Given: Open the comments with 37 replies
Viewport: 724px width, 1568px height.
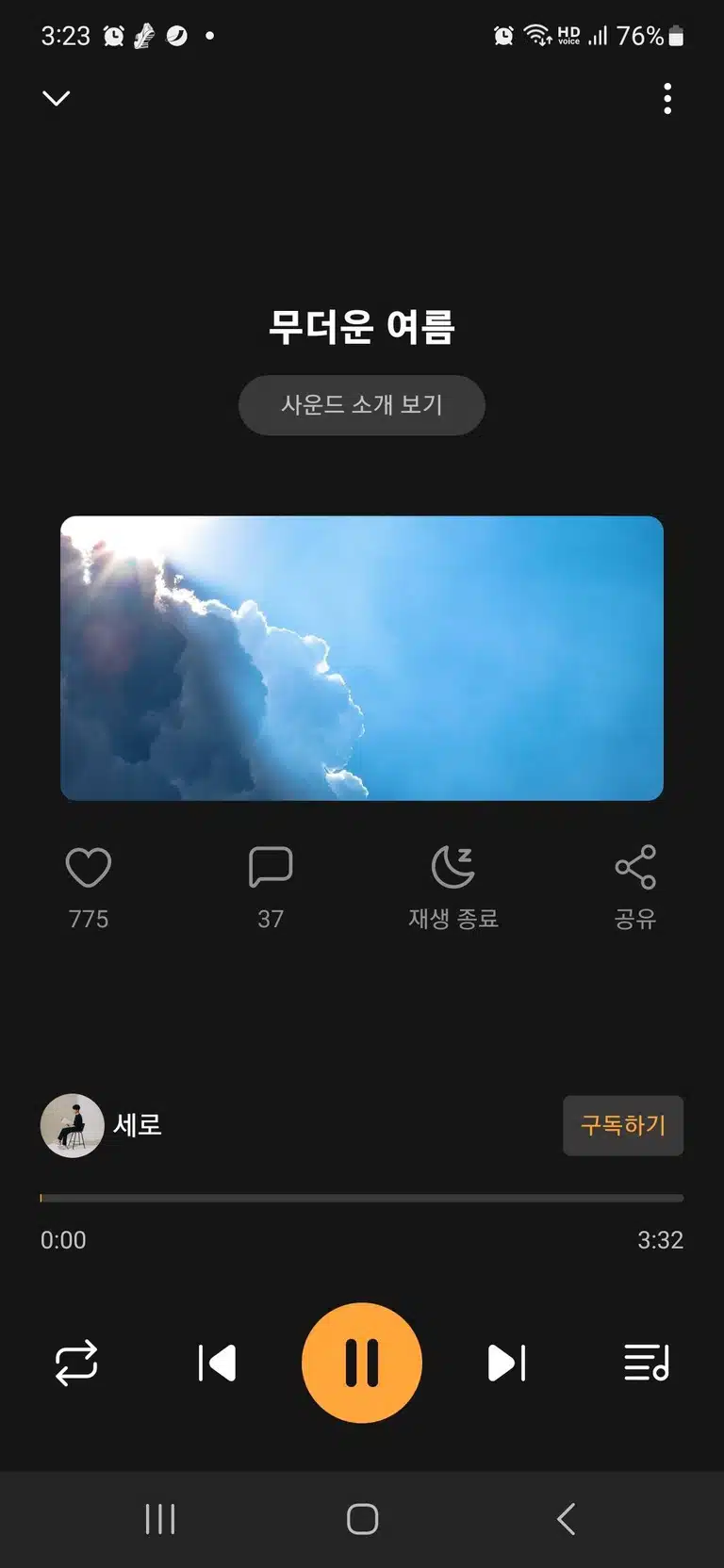Looking at the screenshot, I should (271, 867).
